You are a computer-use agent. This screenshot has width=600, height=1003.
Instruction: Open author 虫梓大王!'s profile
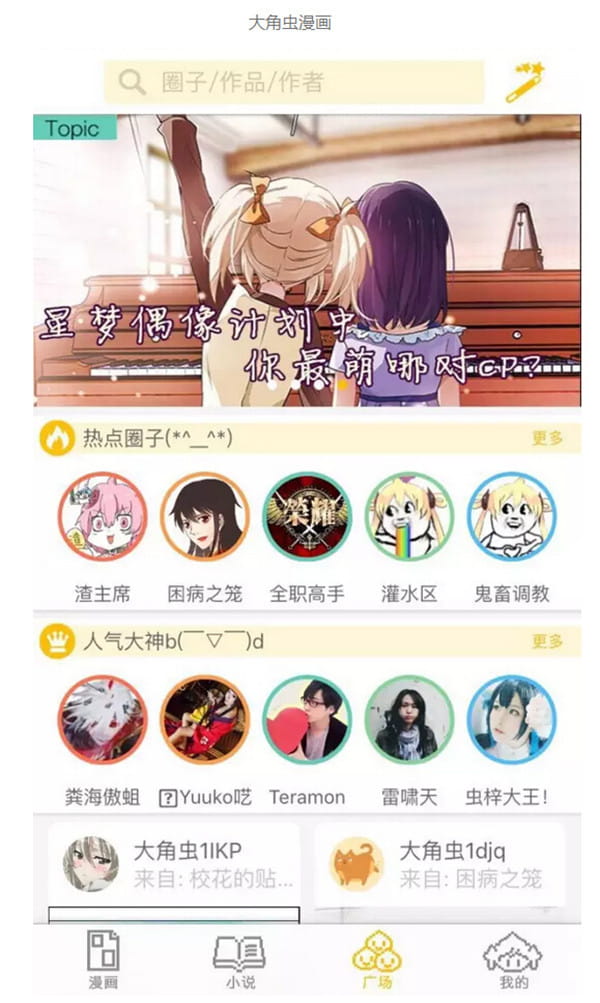[511, 720]
